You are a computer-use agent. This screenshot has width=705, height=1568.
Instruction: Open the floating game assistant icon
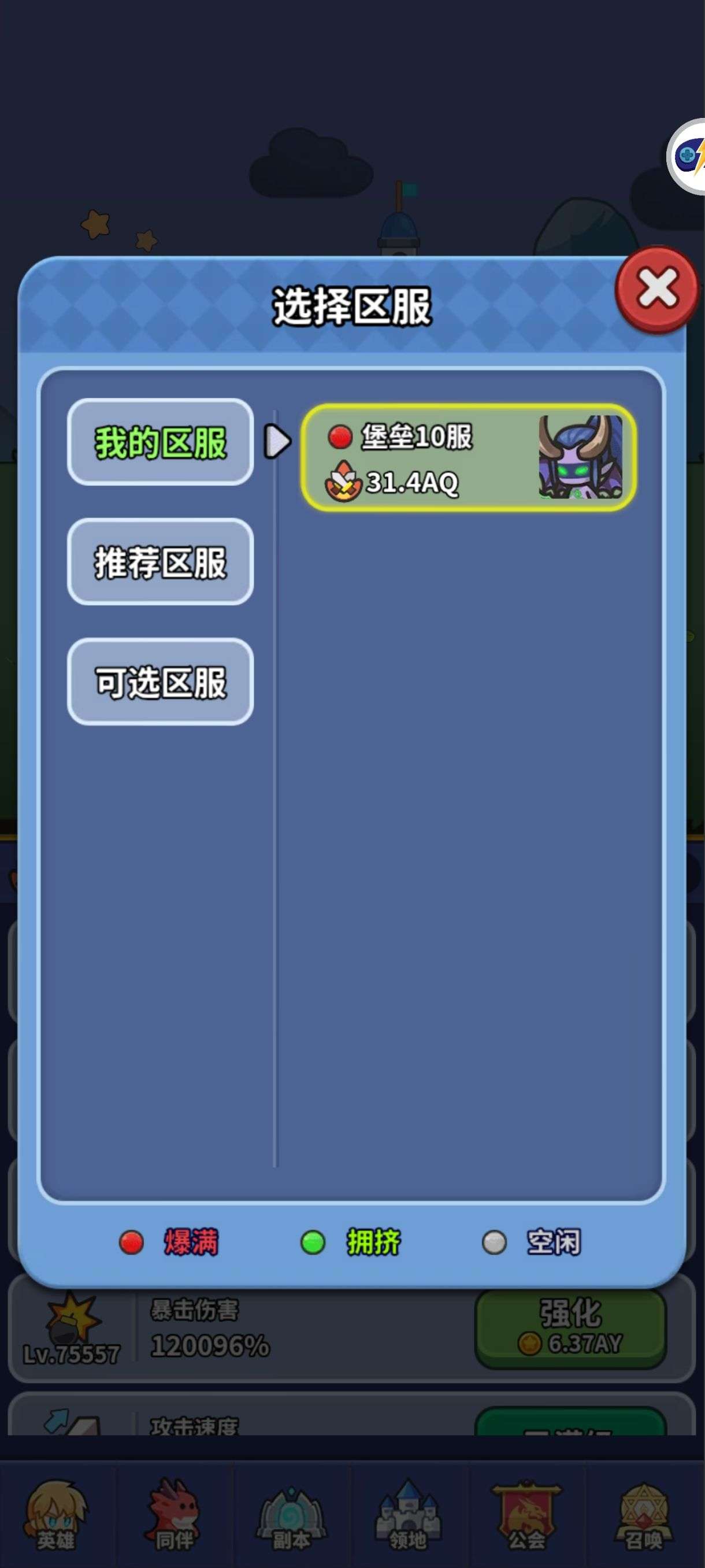click(689, 157)
